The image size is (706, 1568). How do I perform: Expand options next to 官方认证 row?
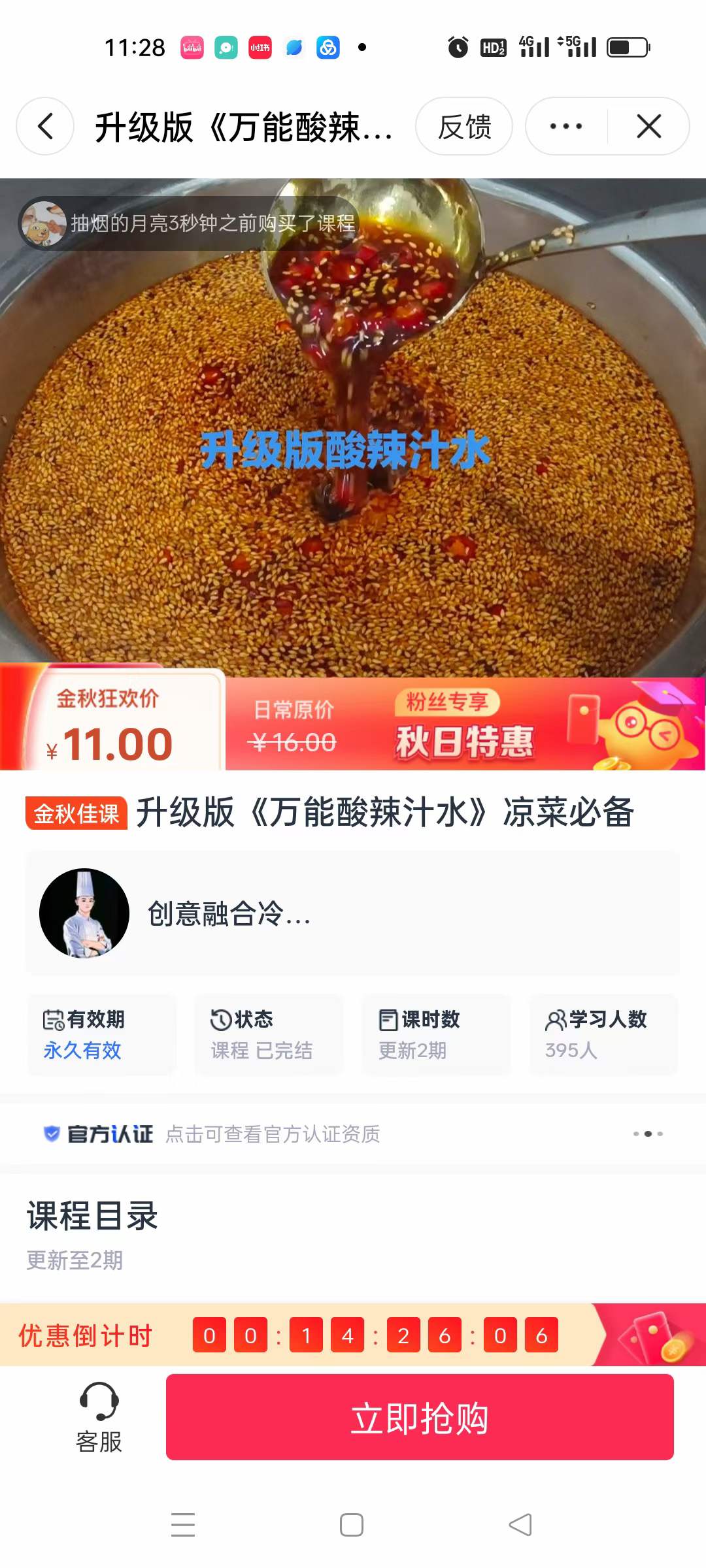648,1134
